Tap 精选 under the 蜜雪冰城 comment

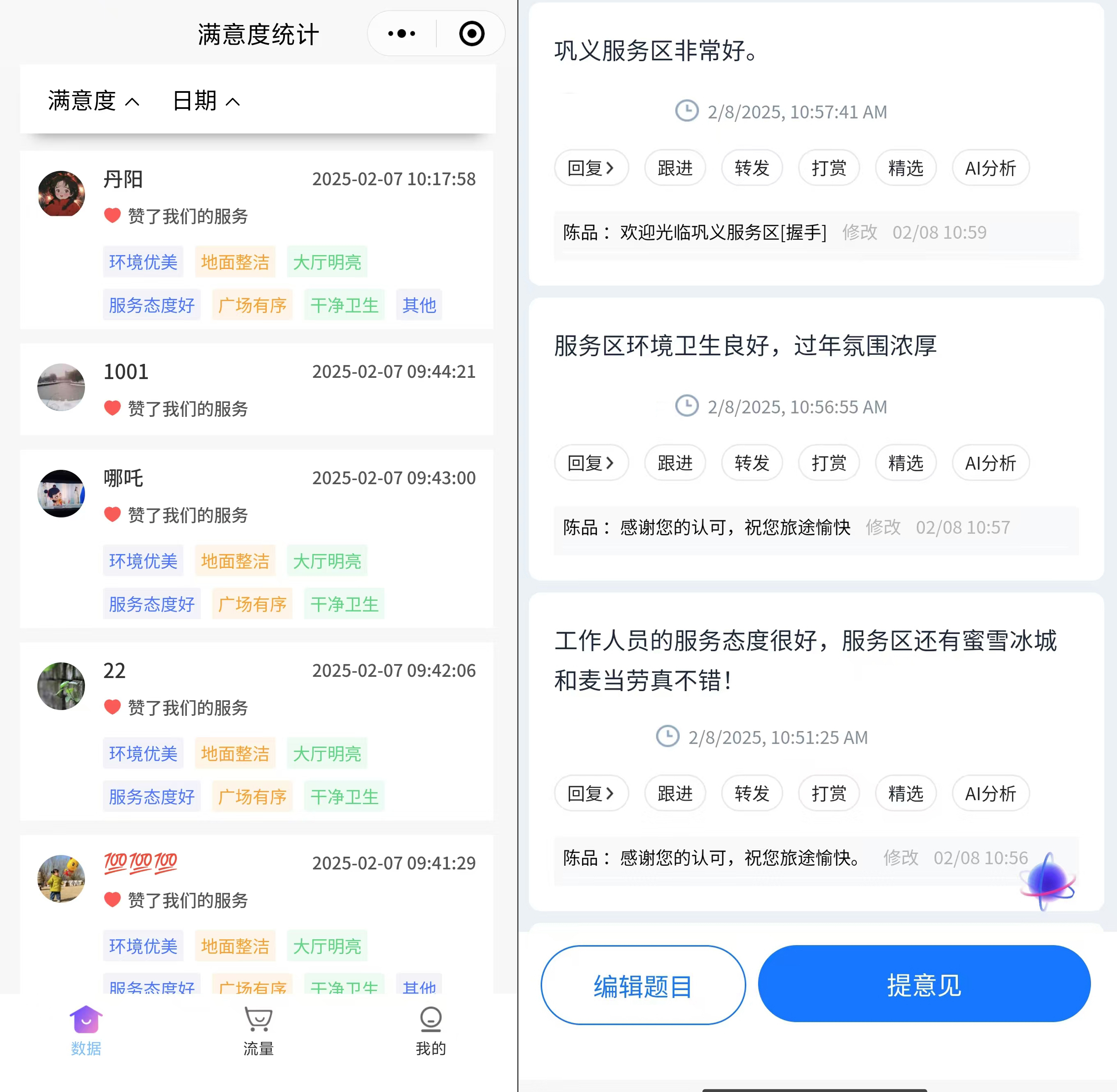(x=906, y=794)
